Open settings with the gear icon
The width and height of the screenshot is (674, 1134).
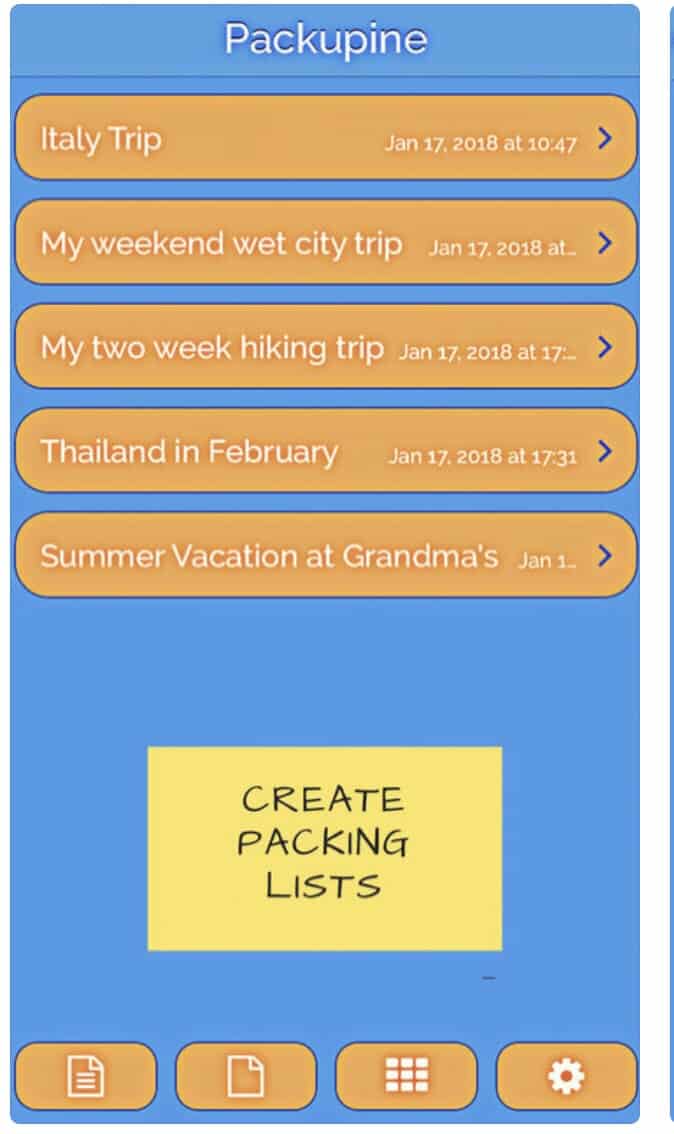pos(567,1076)
